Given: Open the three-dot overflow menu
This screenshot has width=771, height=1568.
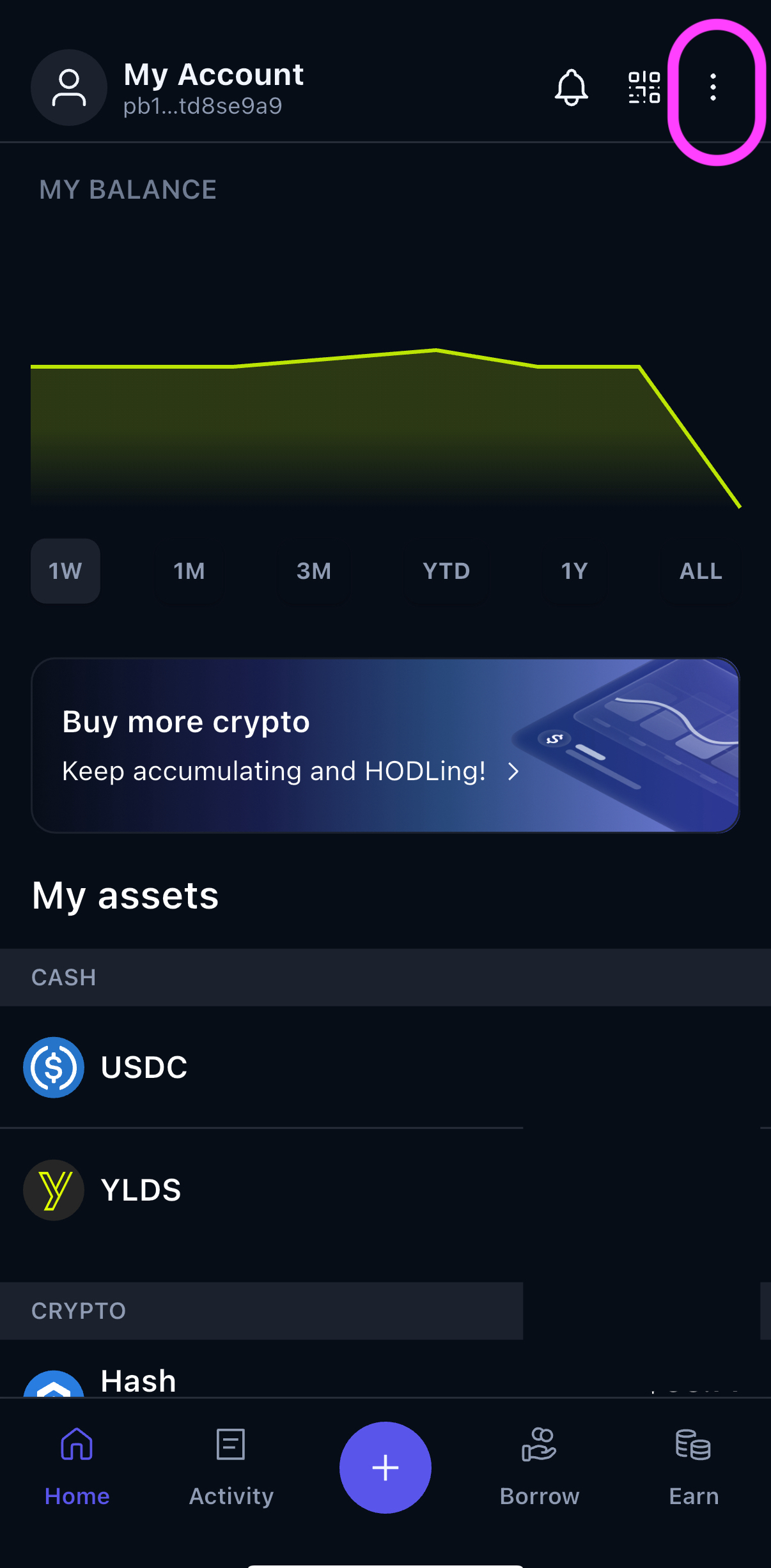Looking at the screenshot, I should (713, 88).
